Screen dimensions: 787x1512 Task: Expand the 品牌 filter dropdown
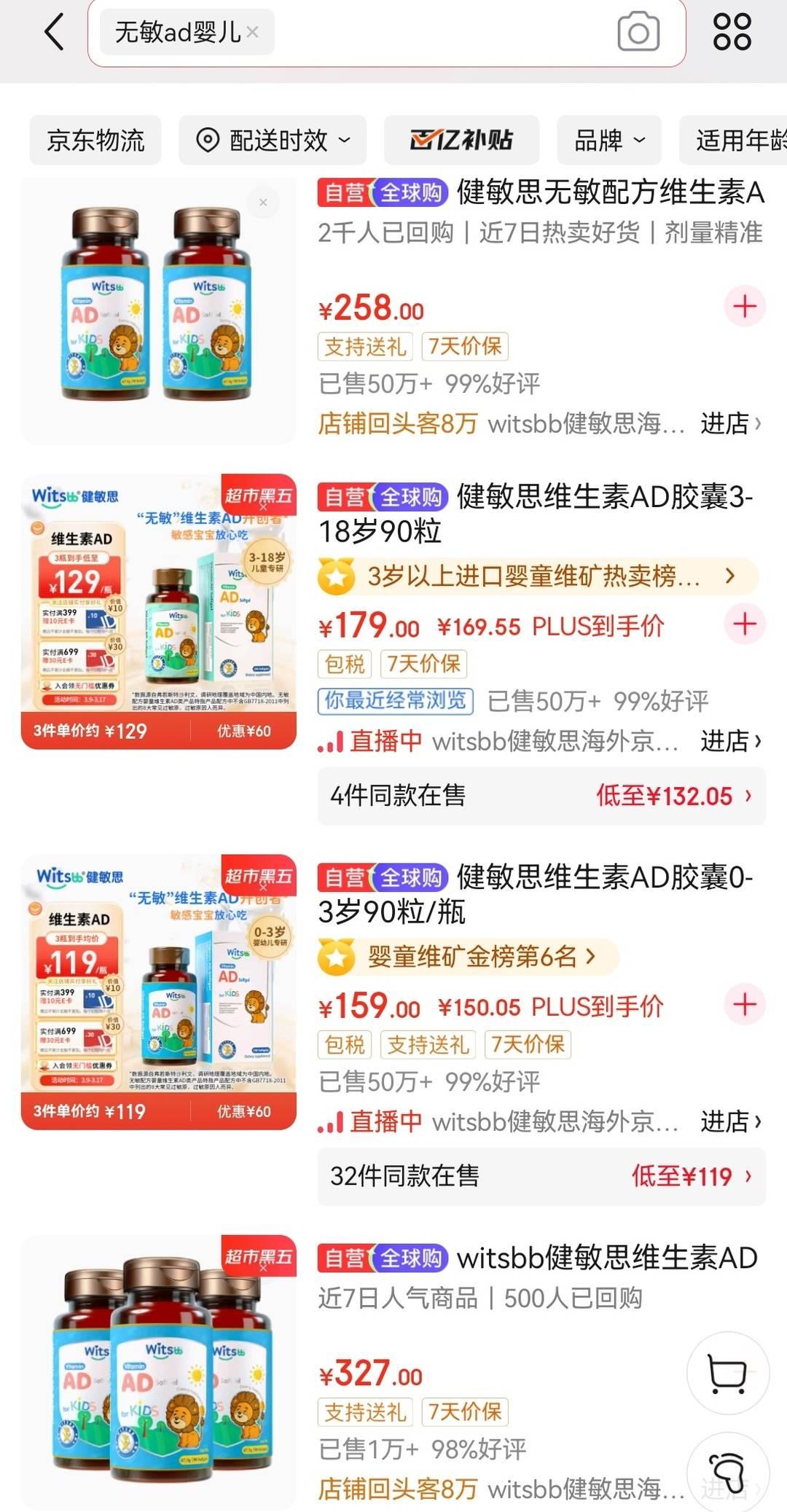coord(609,140)
